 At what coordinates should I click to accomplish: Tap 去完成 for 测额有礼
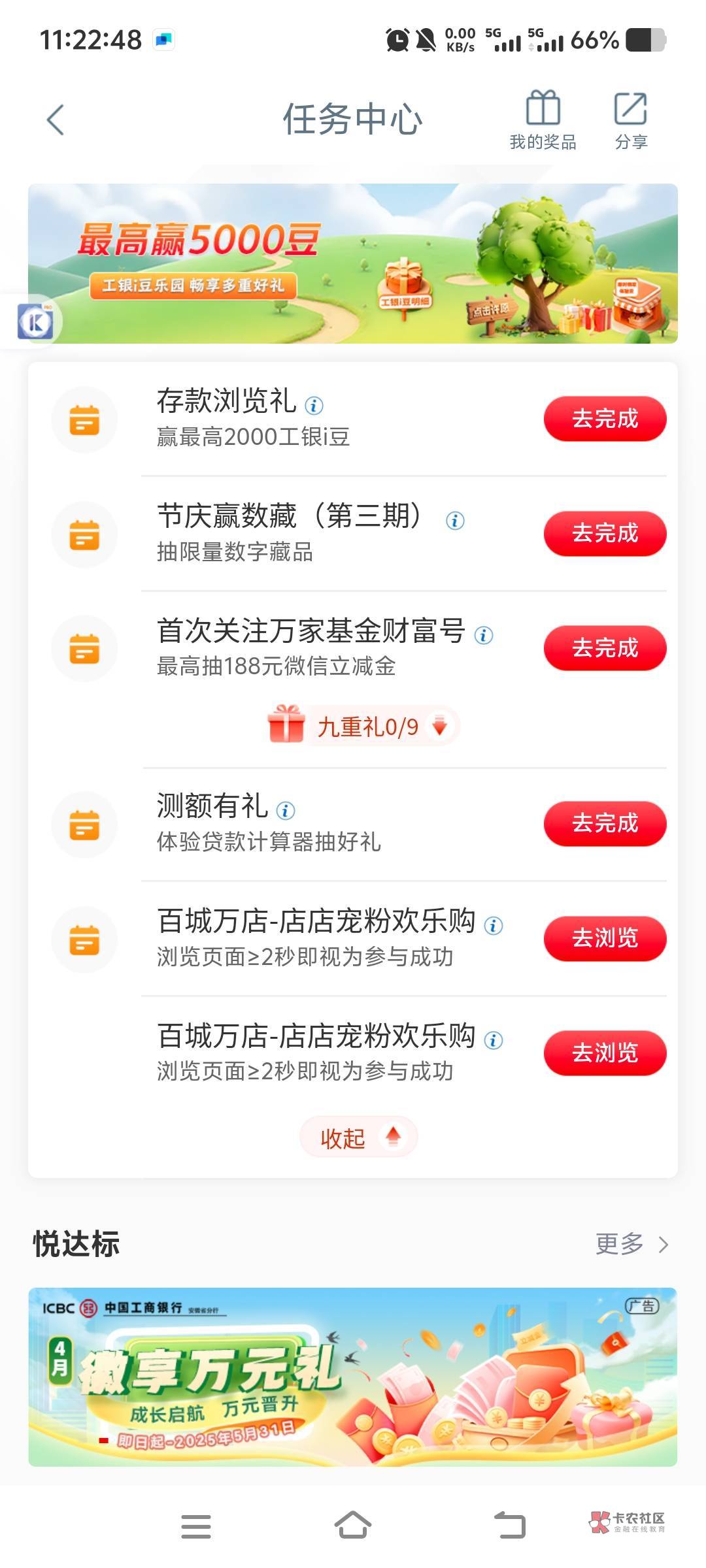(605, 823)
